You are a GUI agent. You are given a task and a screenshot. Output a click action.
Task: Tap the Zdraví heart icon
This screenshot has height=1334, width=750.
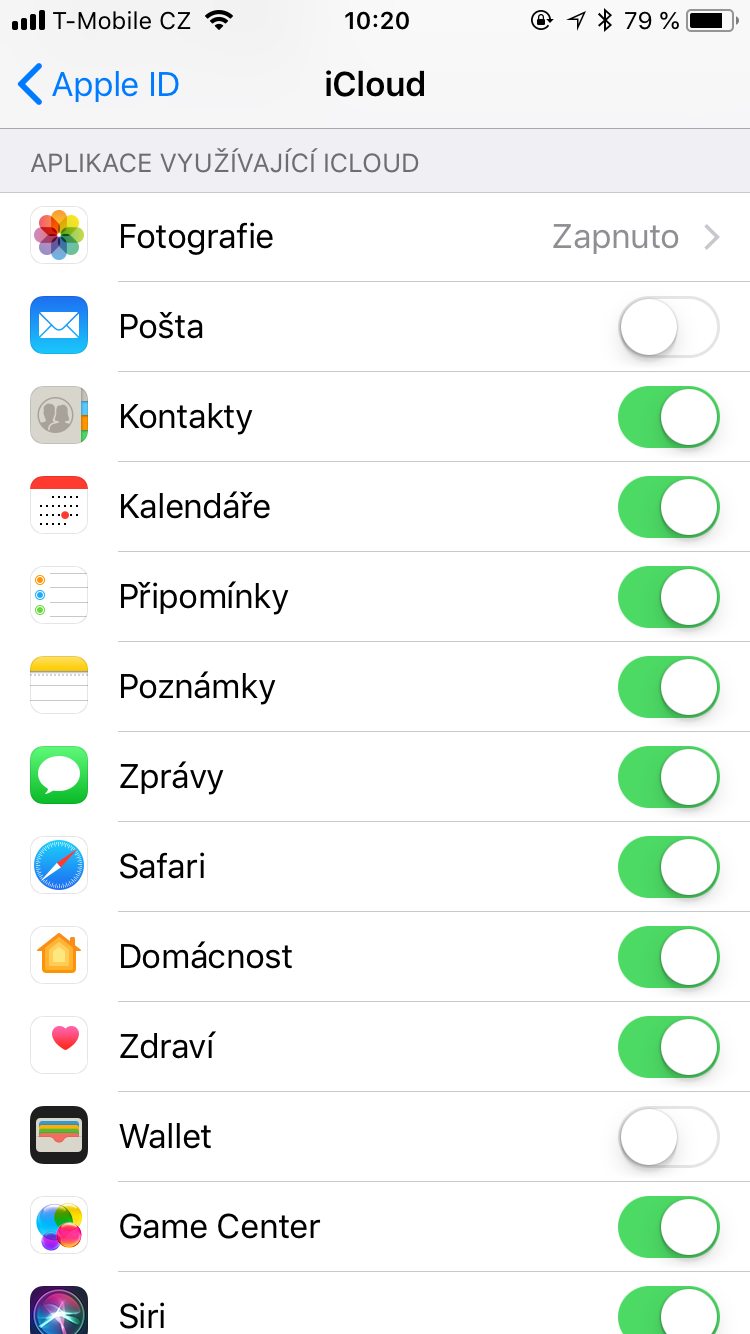58,1046
